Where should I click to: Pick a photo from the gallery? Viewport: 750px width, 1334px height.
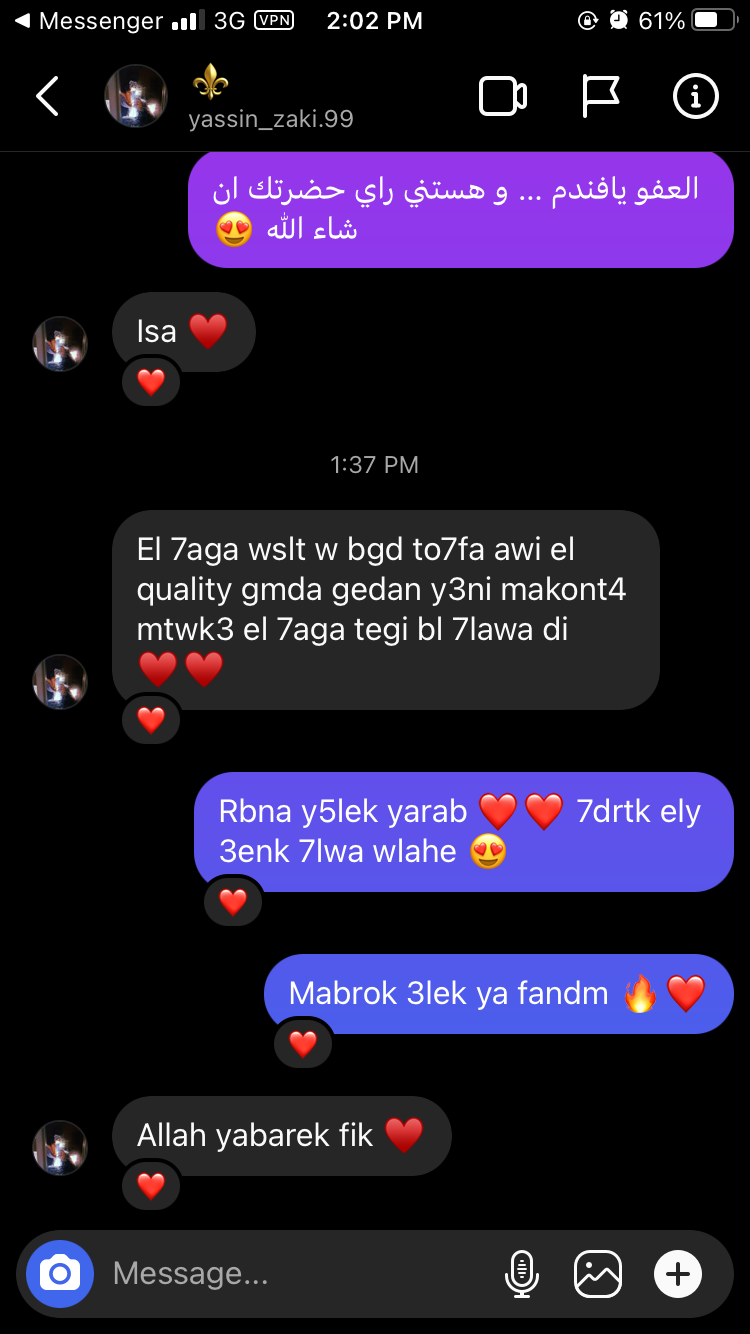[x=598, y=1274]
